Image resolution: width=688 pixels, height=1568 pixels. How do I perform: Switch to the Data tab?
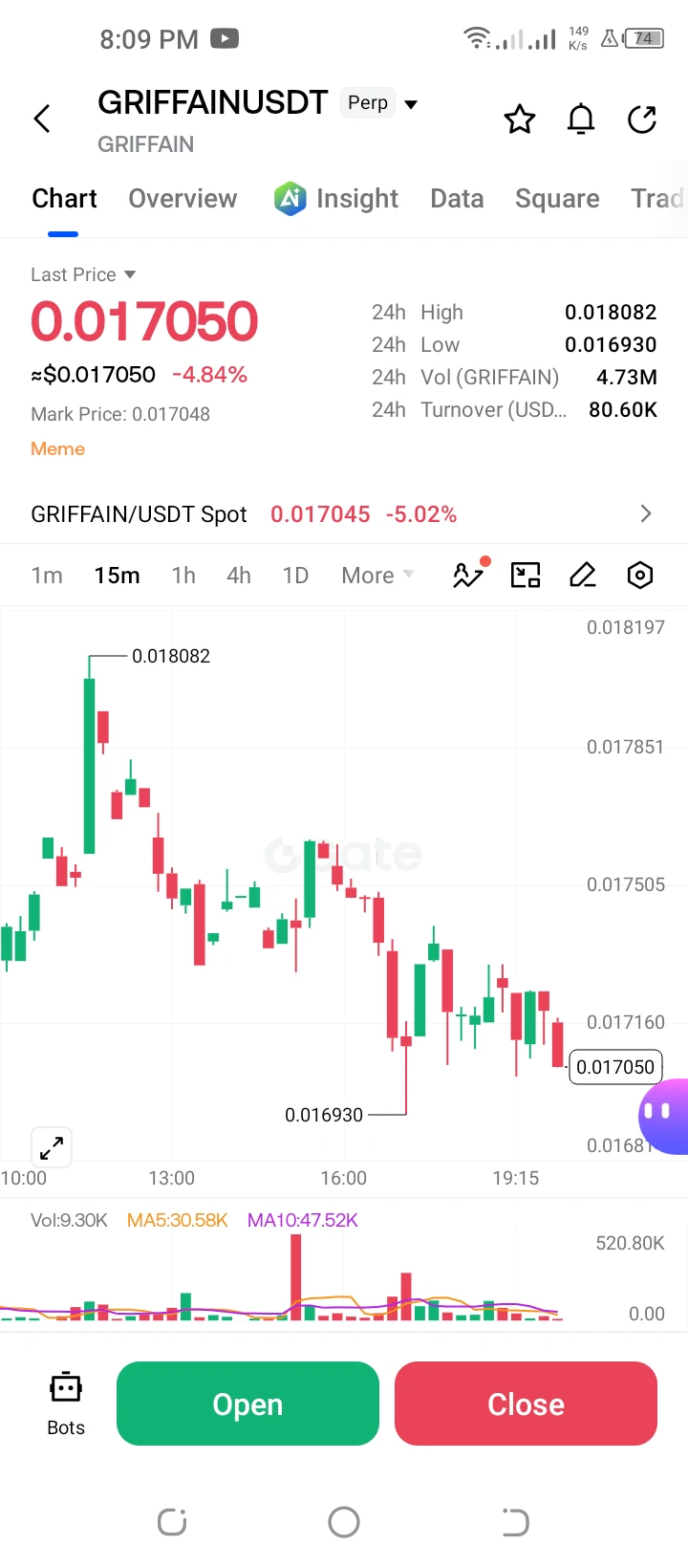457,198
